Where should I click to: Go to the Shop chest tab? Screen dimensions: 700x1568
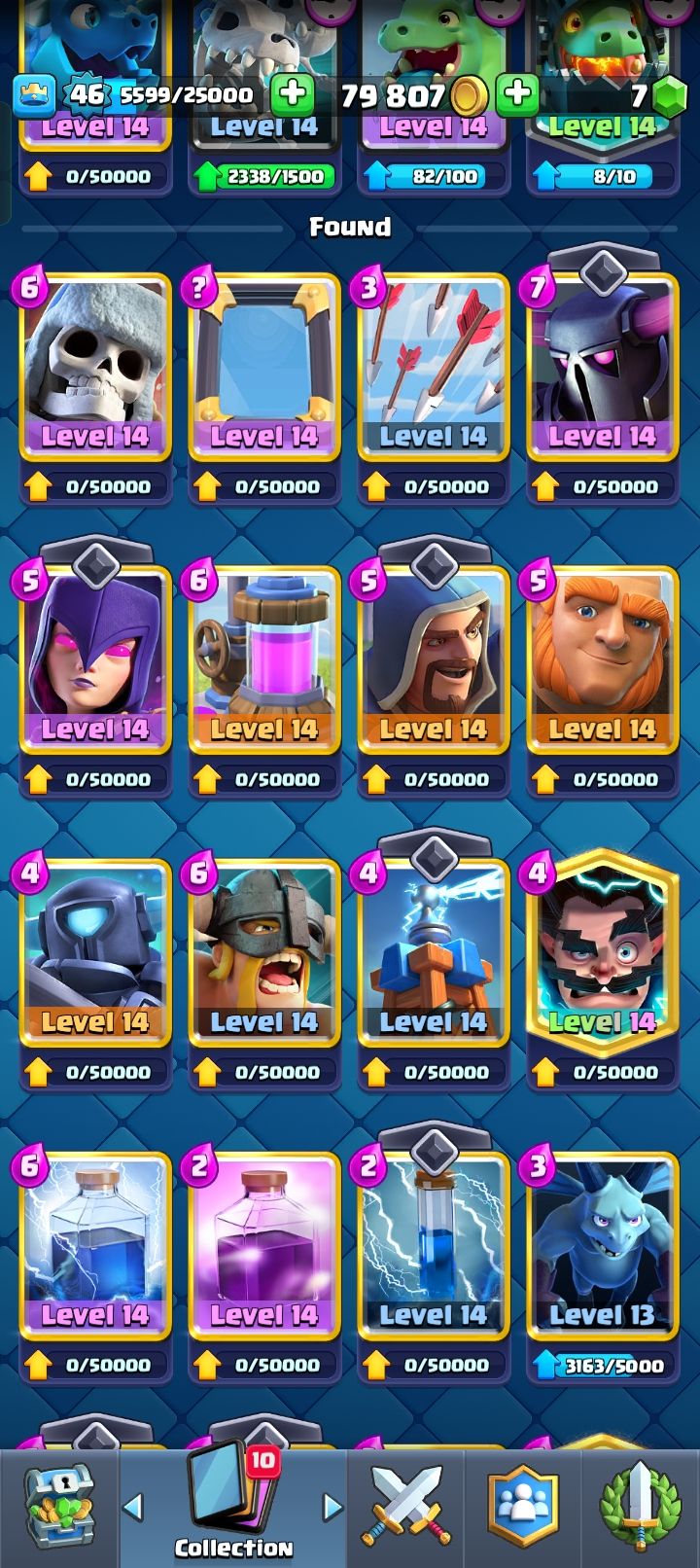(59, 1506)
